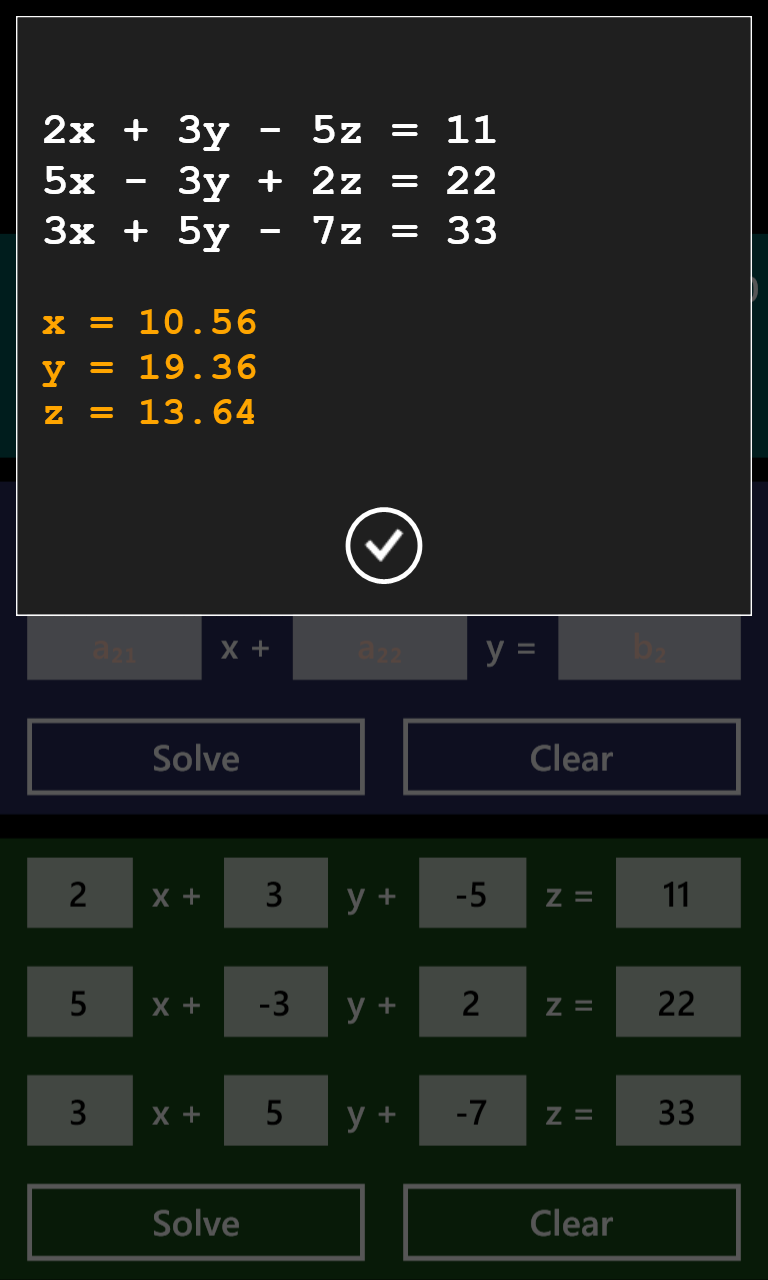Edit constant 33 in third equation

click(x=678, y=1110)
